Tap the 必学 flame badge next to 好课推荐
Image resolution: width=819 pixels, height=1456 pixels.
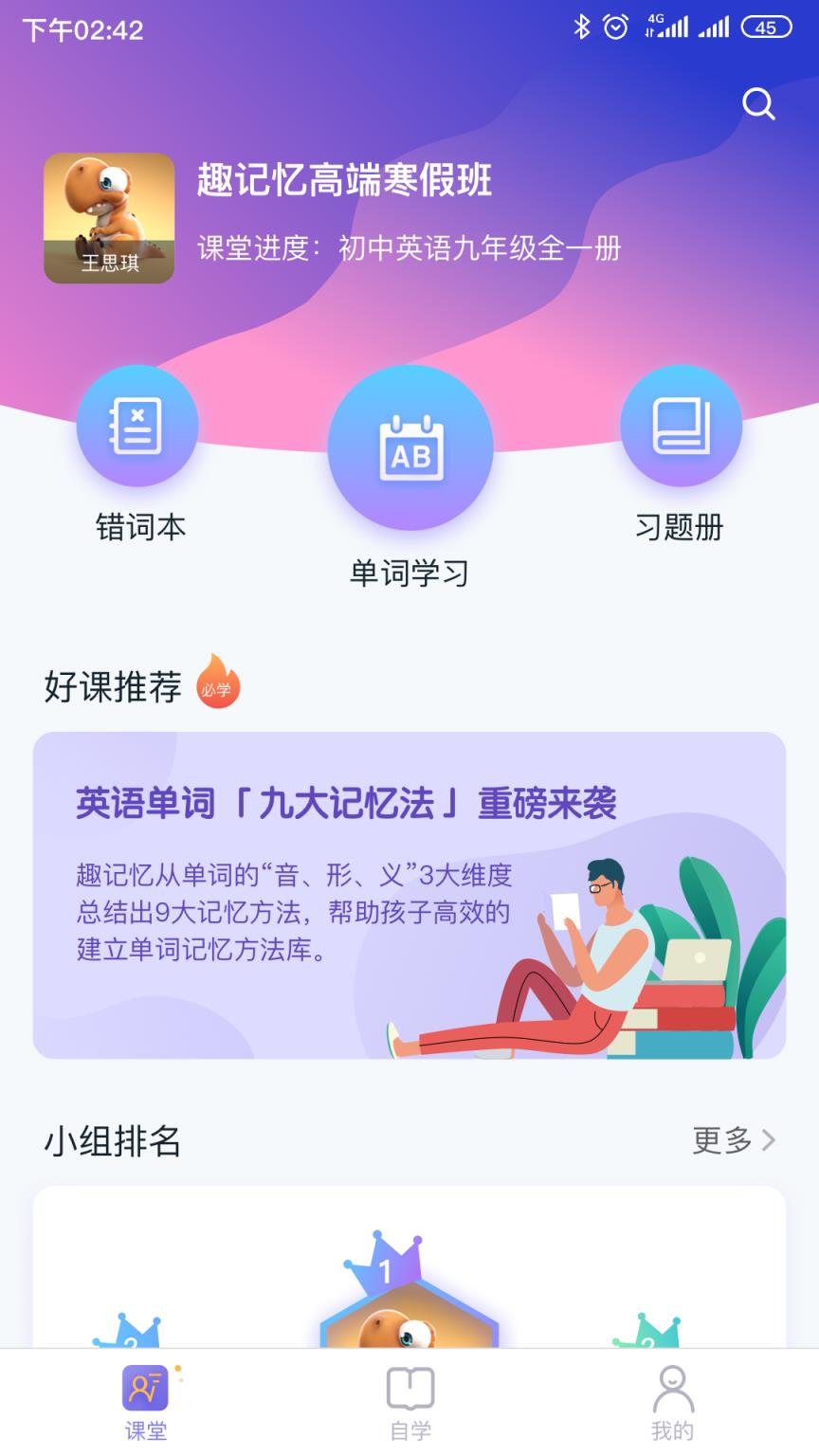(216, 684)
